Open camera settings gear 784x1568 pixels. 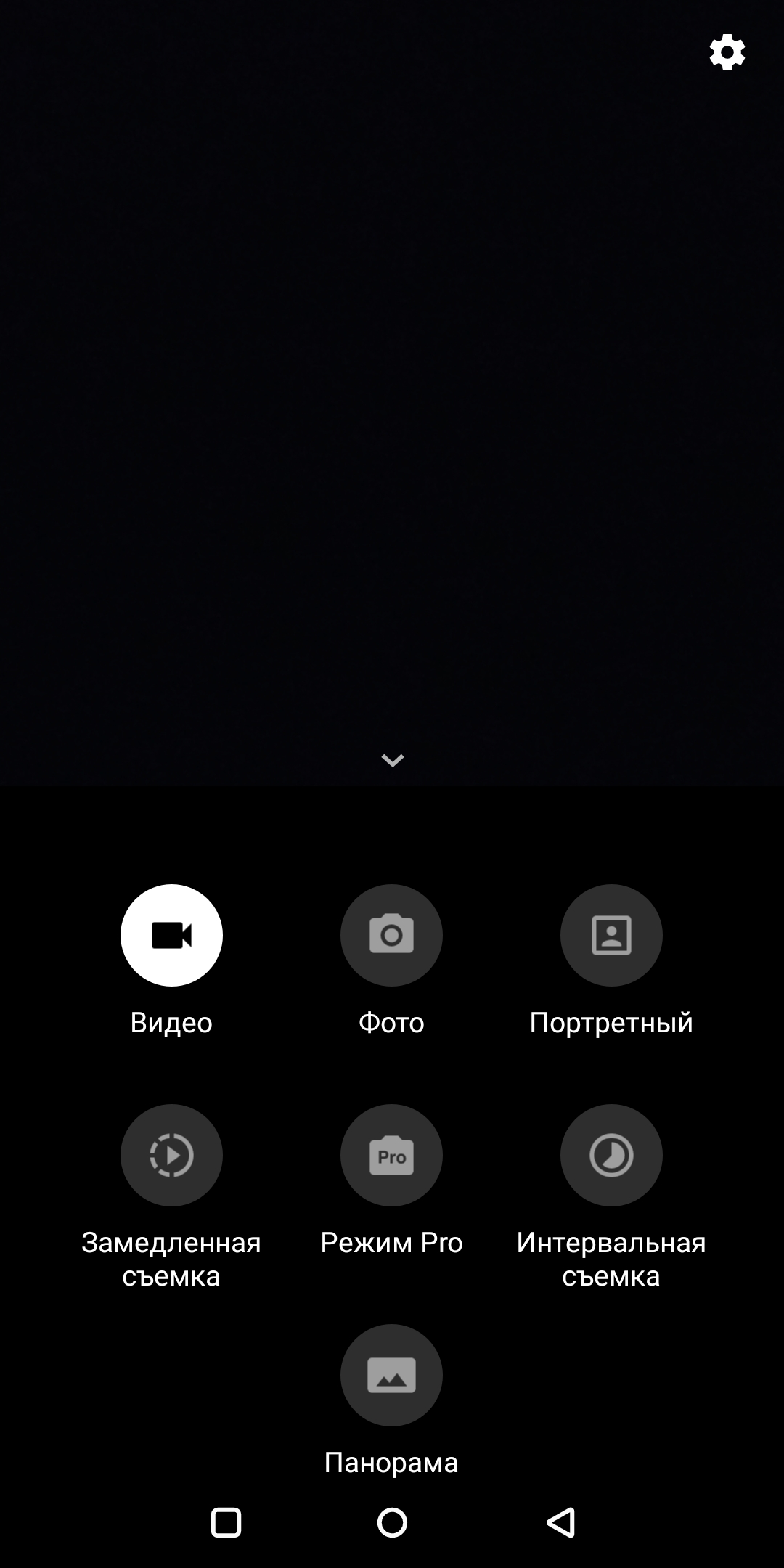[x=727, y=53]
